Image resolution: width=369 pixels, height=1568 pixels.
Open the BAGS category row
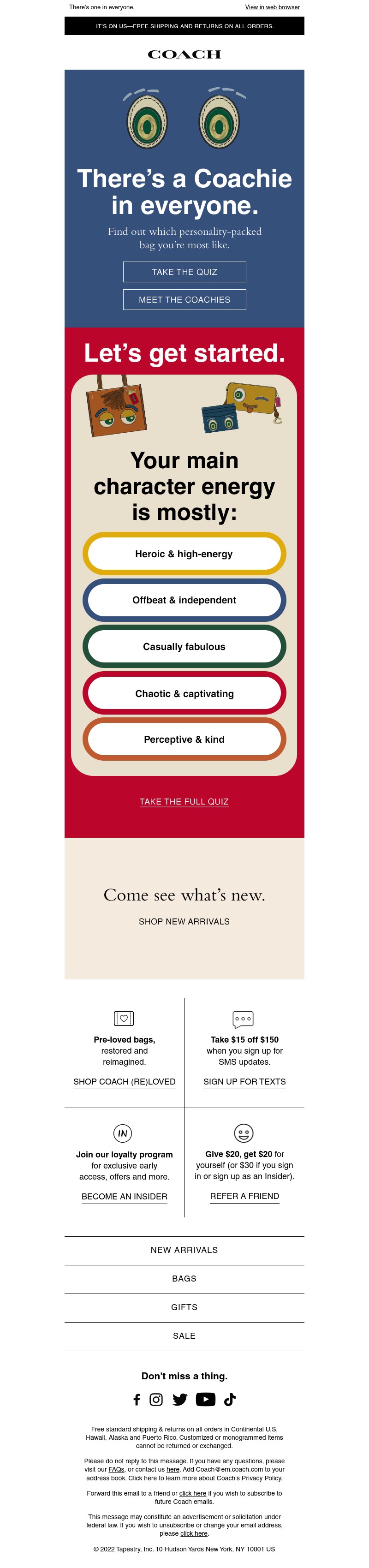click(x=184, y=1278)
